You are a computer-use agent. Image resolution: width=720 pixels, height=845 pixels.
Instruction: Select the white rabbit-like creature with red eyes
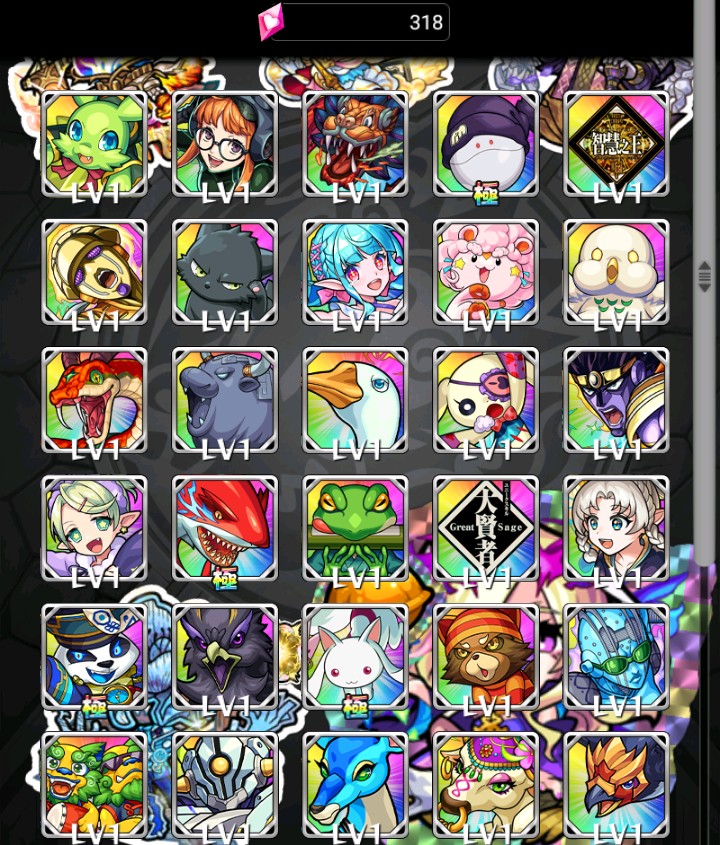point(355,654)
